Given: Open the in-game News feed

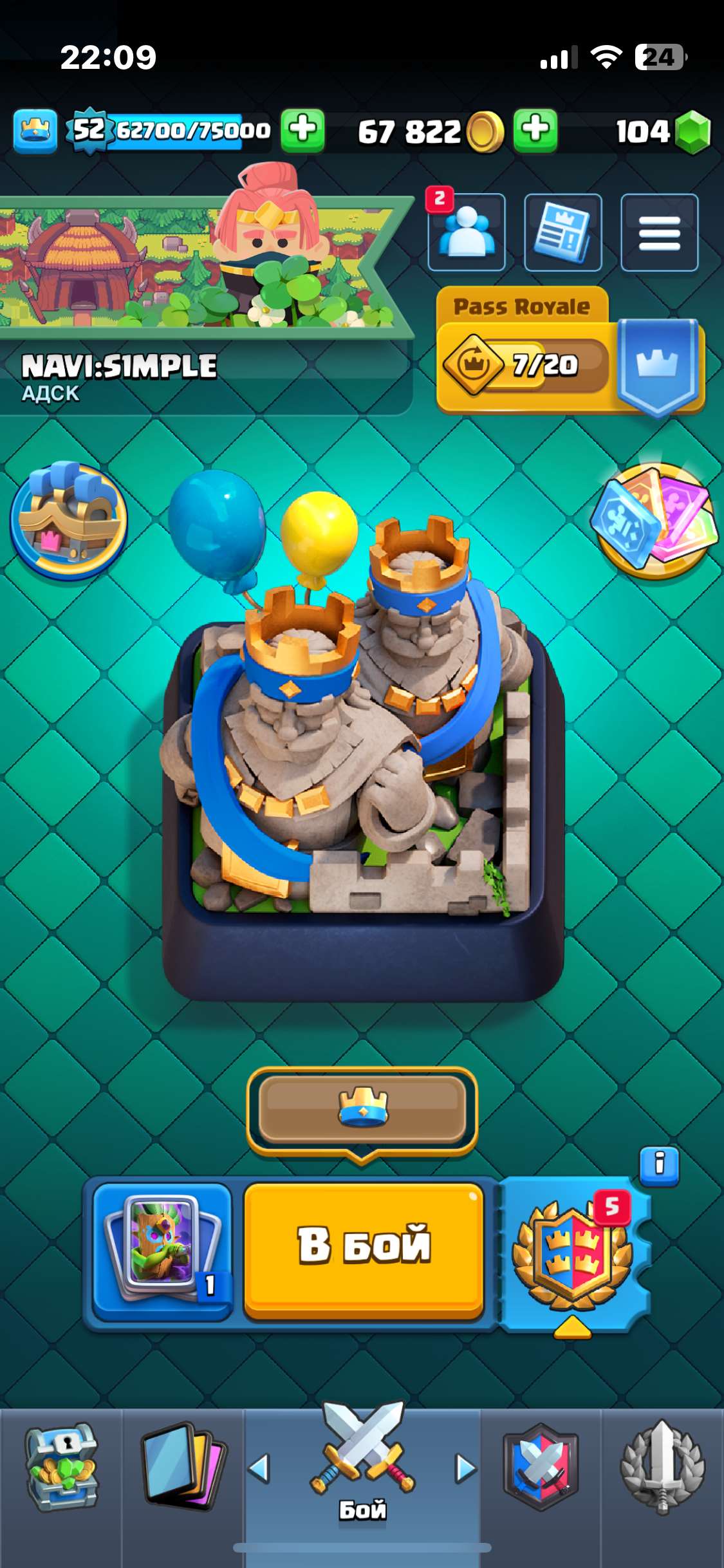Looking at the screenshot, I should tap(563, 234).
